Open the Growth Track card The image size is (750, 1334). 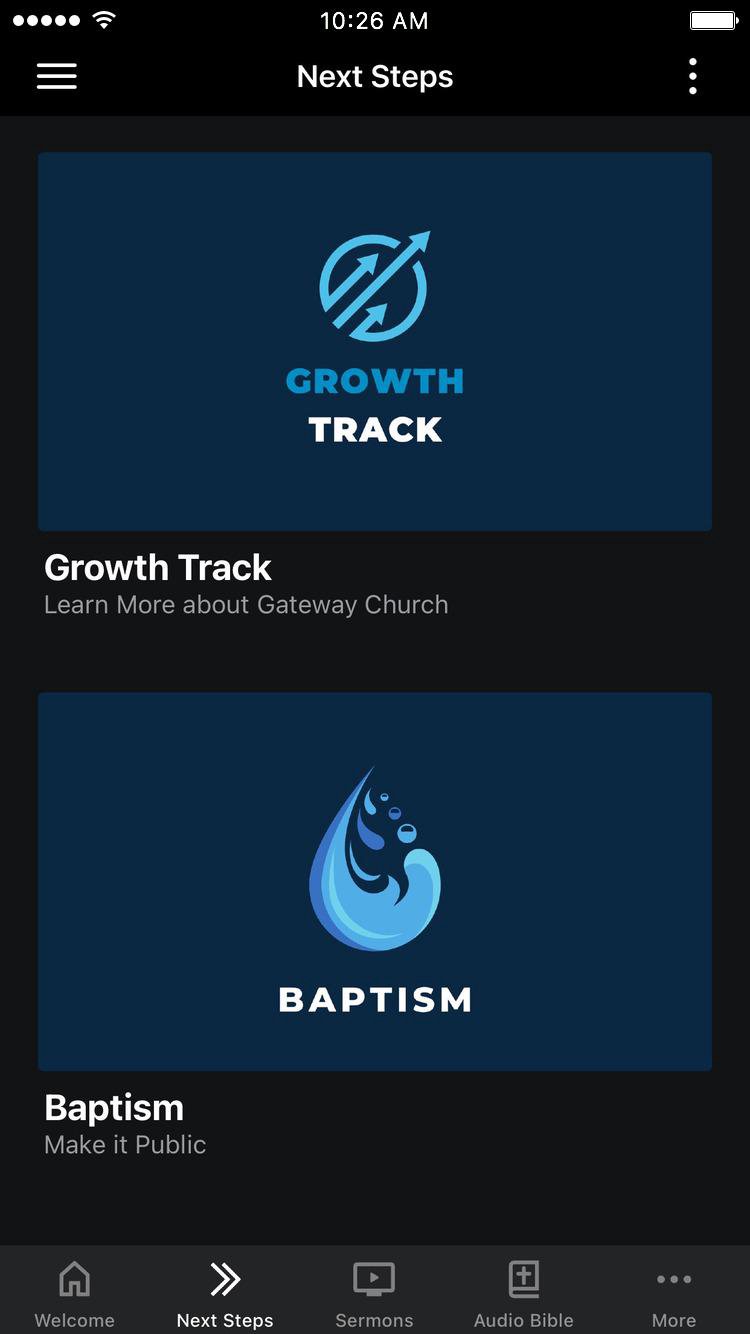tap(375, 342)
